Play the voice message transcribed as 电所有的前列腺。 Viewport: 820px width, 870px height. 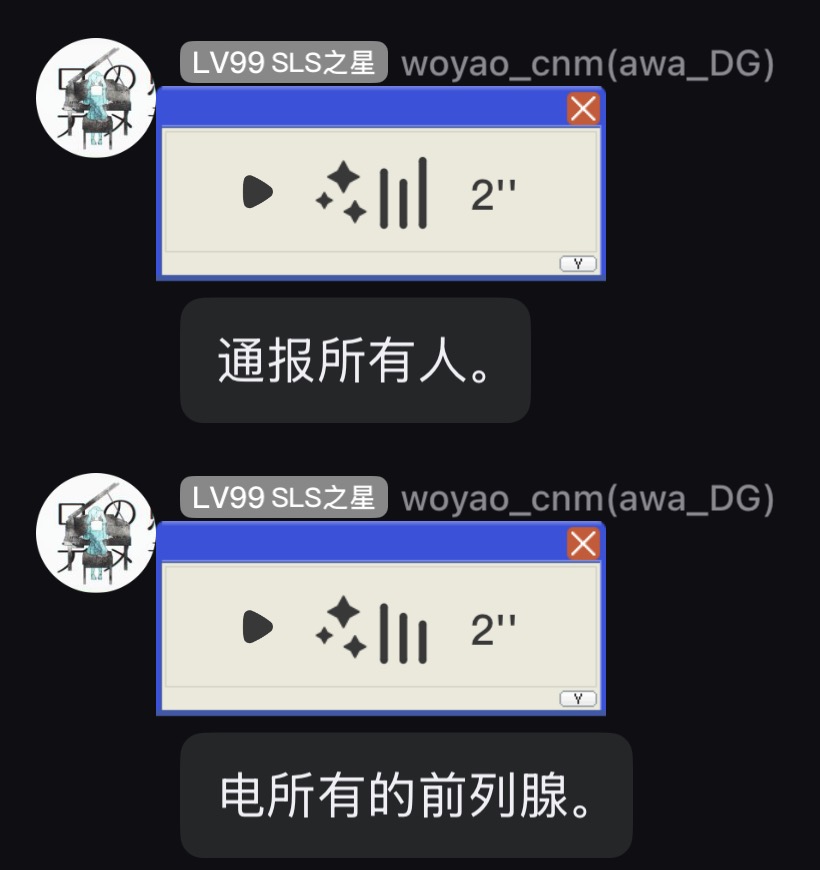[258, 627]
